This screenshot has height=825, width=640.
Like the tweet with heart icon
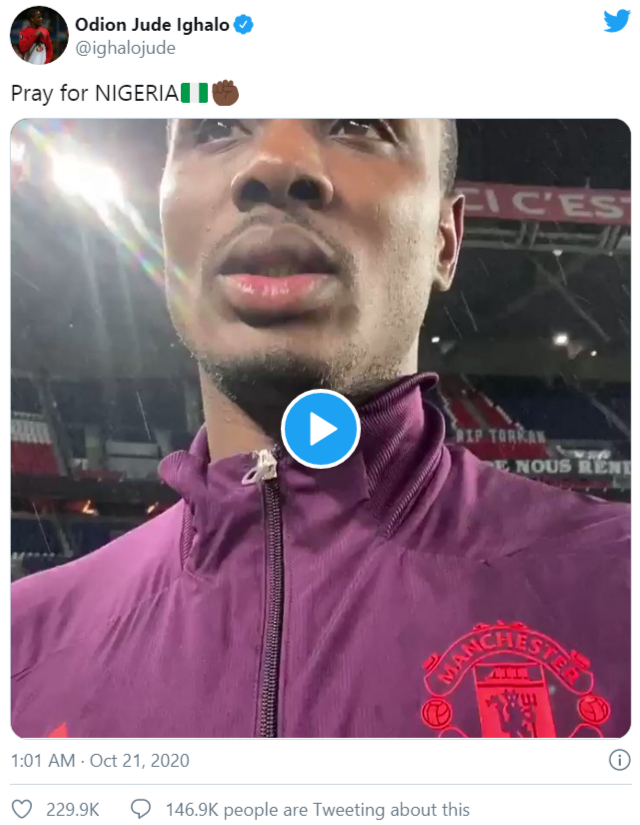click(x=21, y=808)
